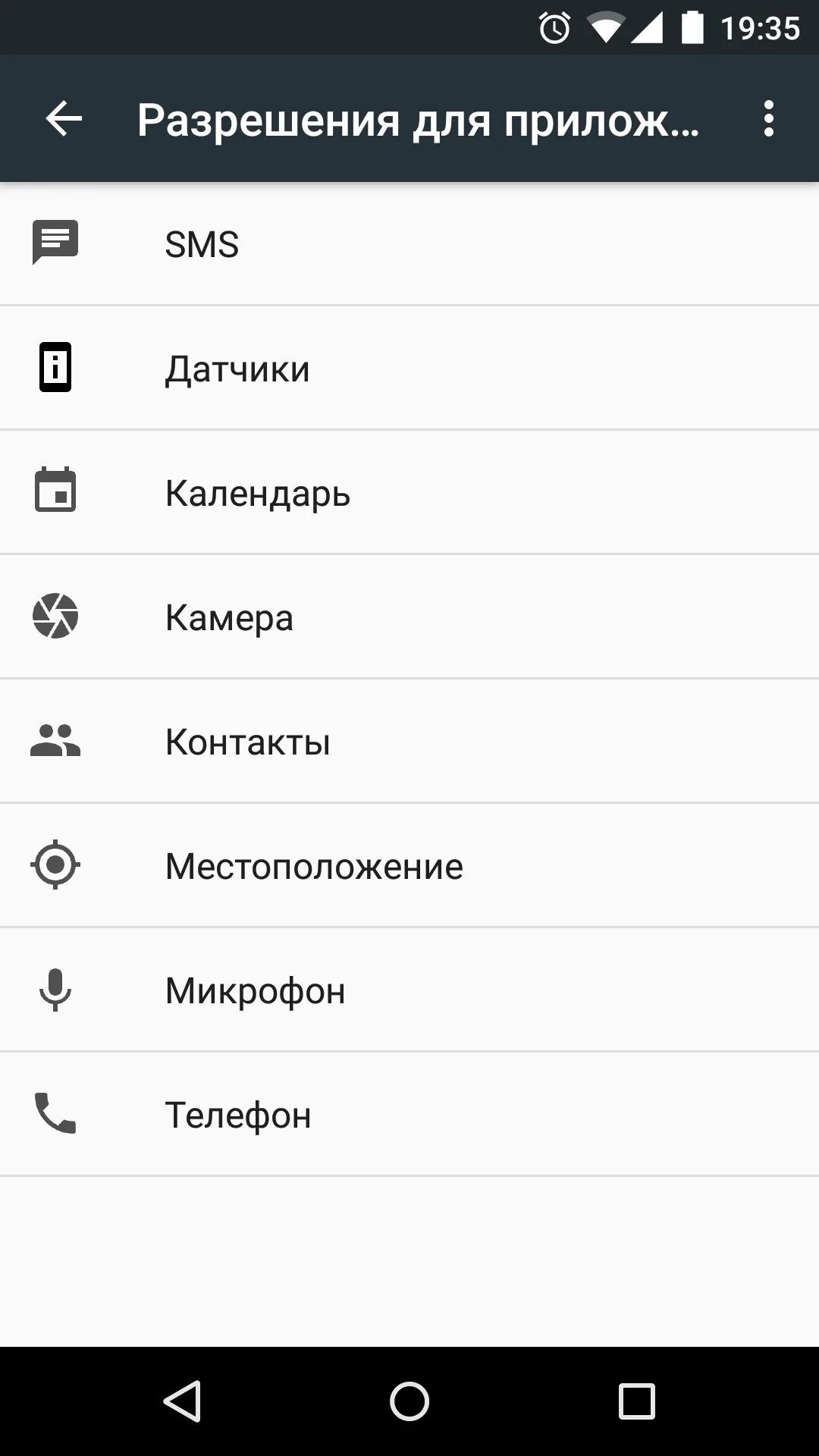Tap the system home button
Viewport: 819px width, 1456px height.
(409, 1401)
